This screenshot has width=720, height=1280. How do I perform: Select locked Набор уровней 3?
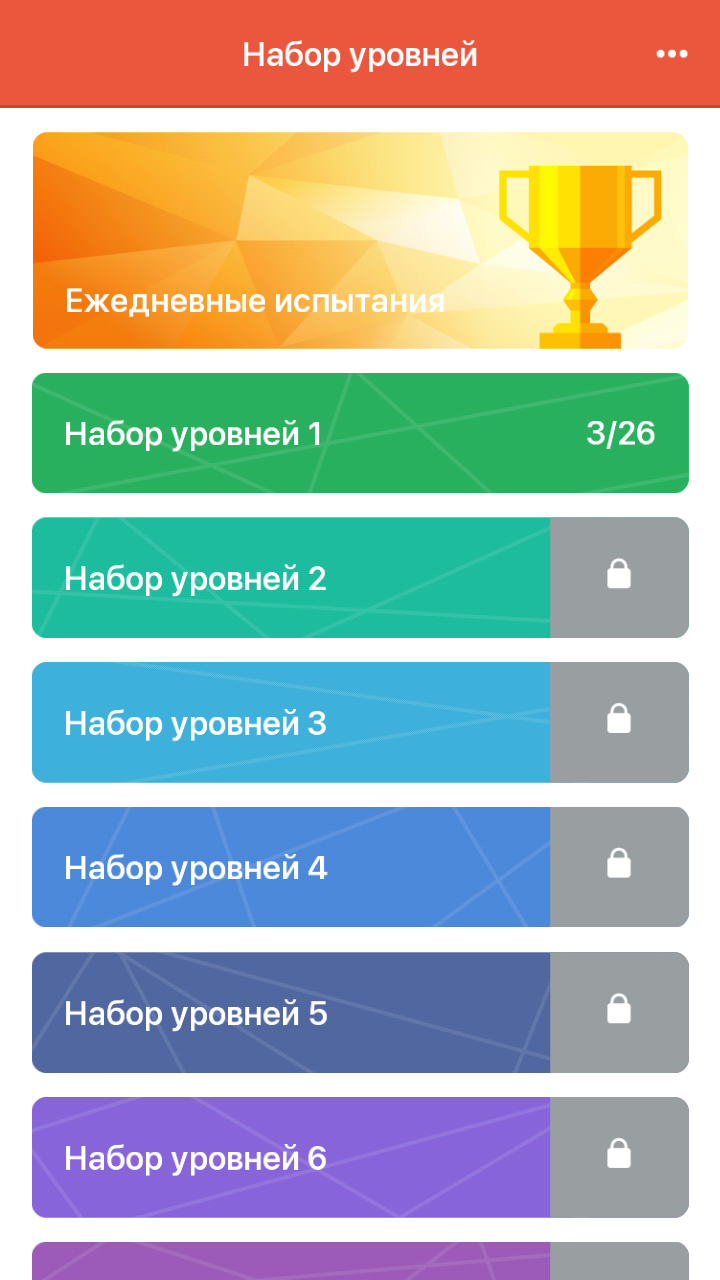coord(360,722)
